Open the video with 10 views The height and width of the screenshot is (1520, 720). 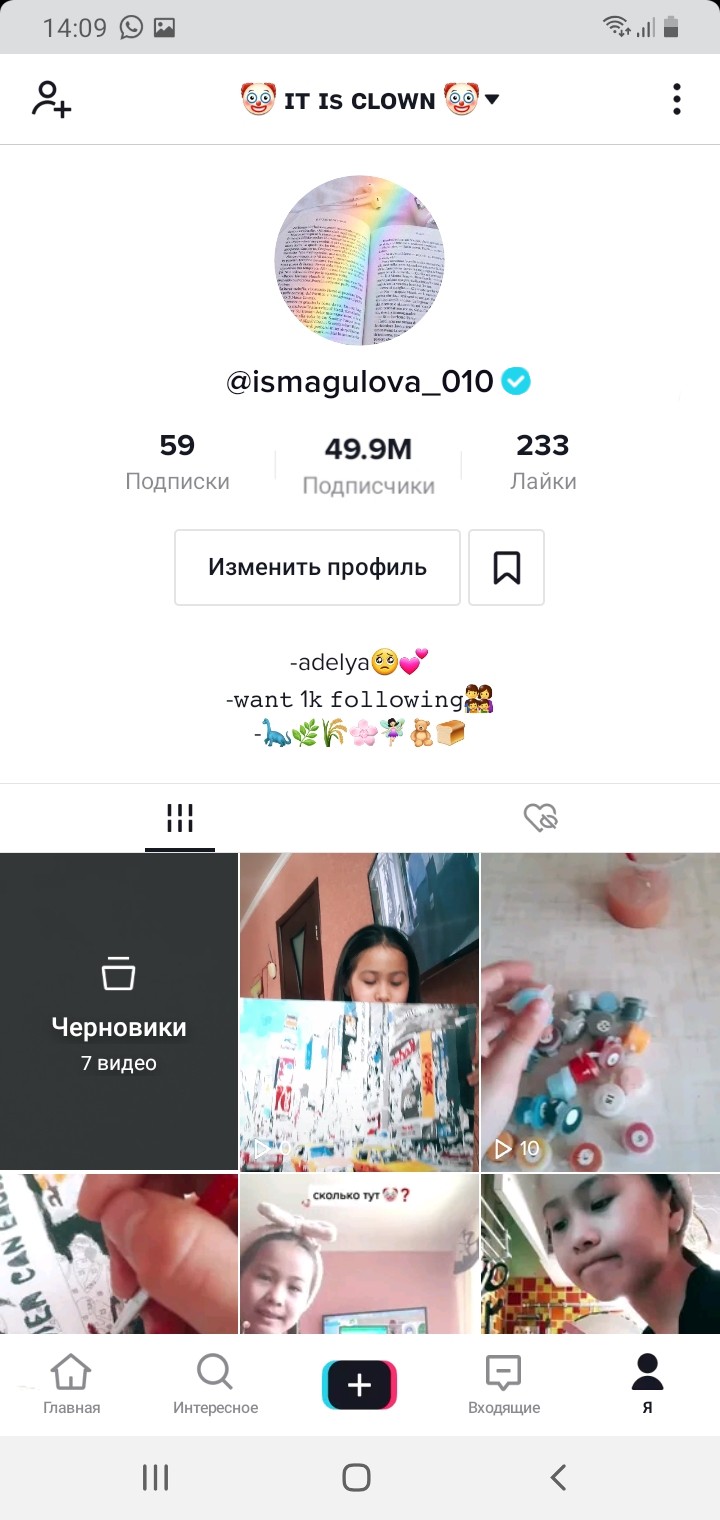599,1011
